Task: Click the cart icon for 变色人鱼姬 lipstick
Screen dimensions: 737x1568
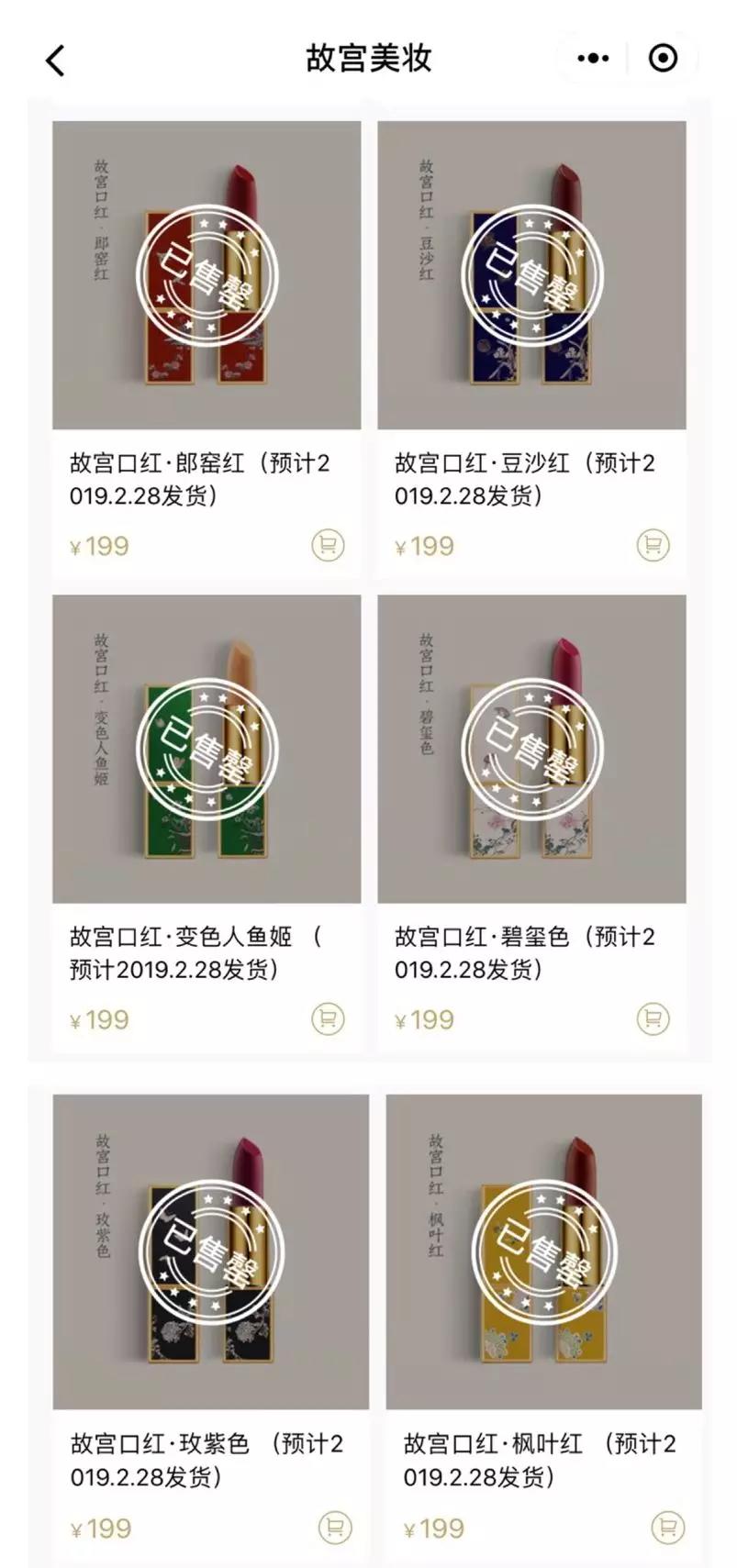Action: tap(328, 1018)
